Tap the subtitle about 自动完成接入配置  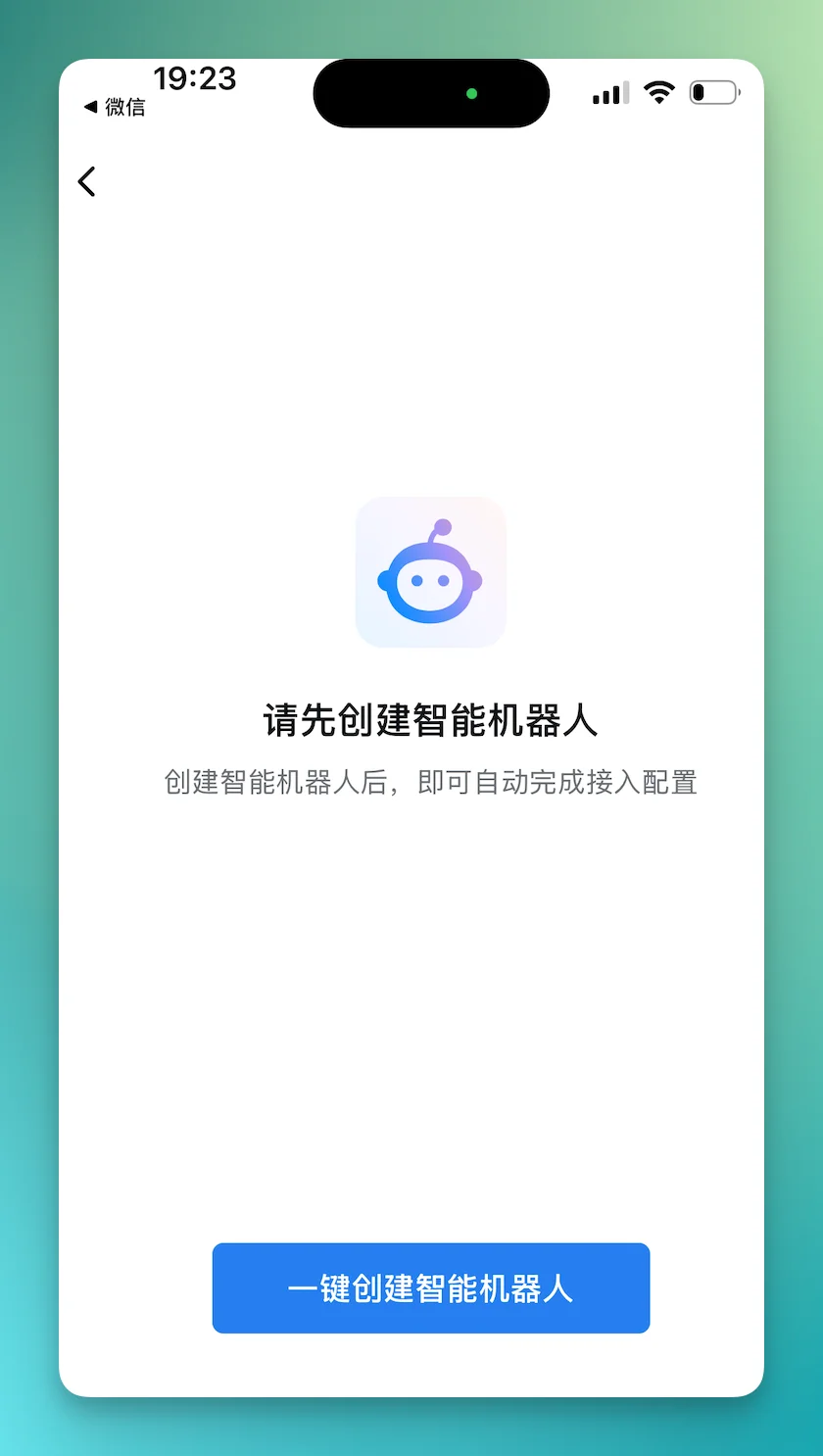(431, 783)
